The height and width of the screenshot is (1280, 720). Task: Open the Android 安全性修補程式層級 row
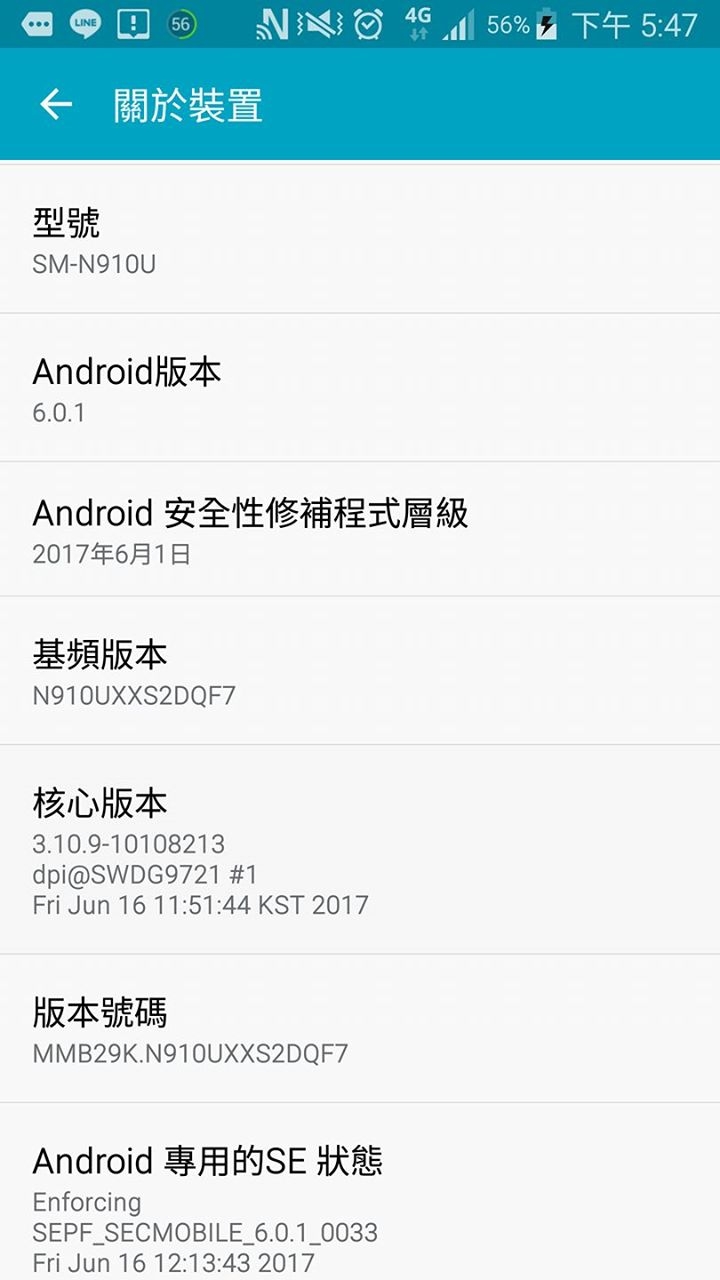(360, 530)
